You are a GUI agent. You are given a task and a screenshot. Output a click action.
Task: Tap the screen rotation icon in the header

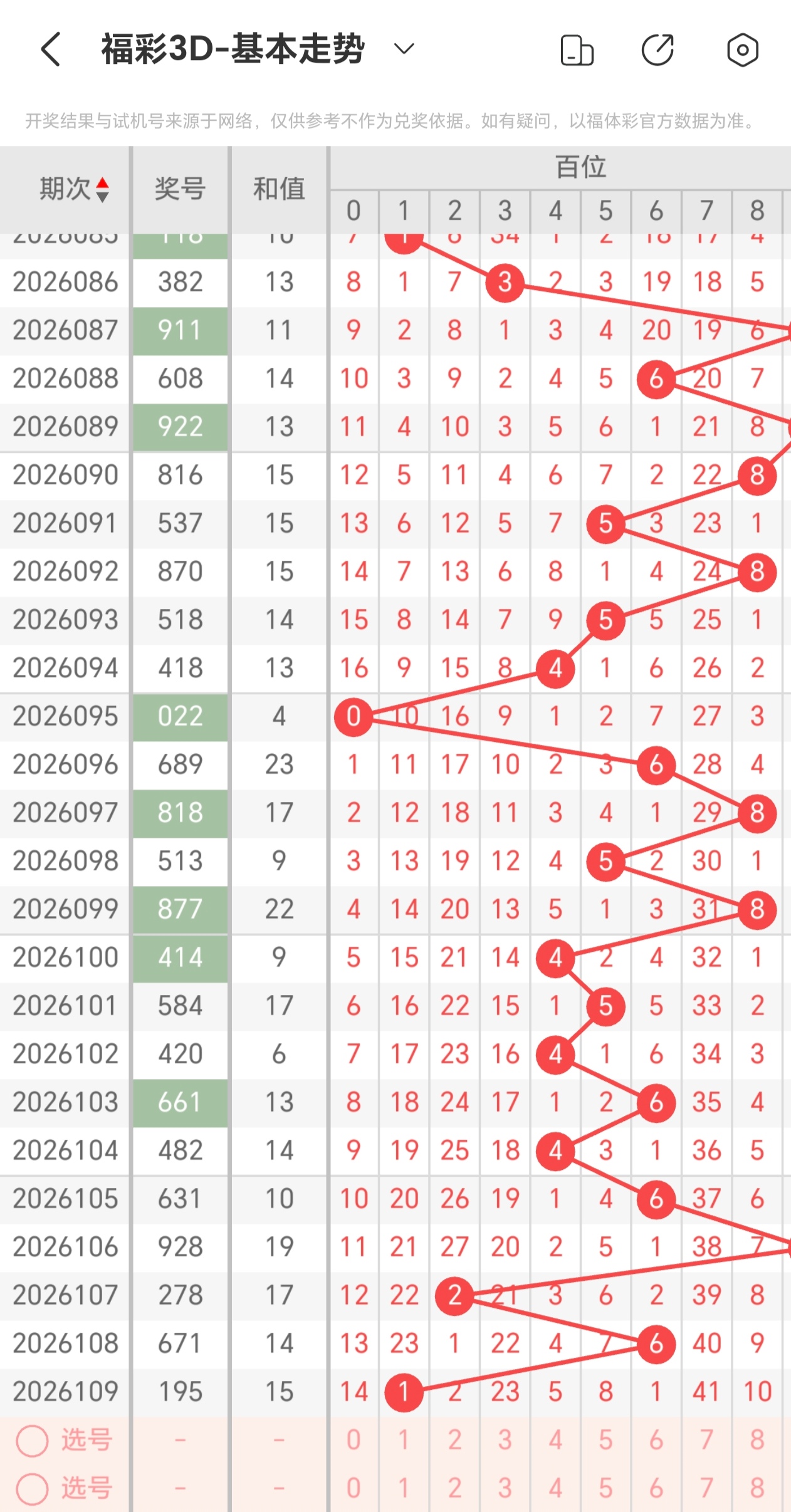(x=577, y=50)
